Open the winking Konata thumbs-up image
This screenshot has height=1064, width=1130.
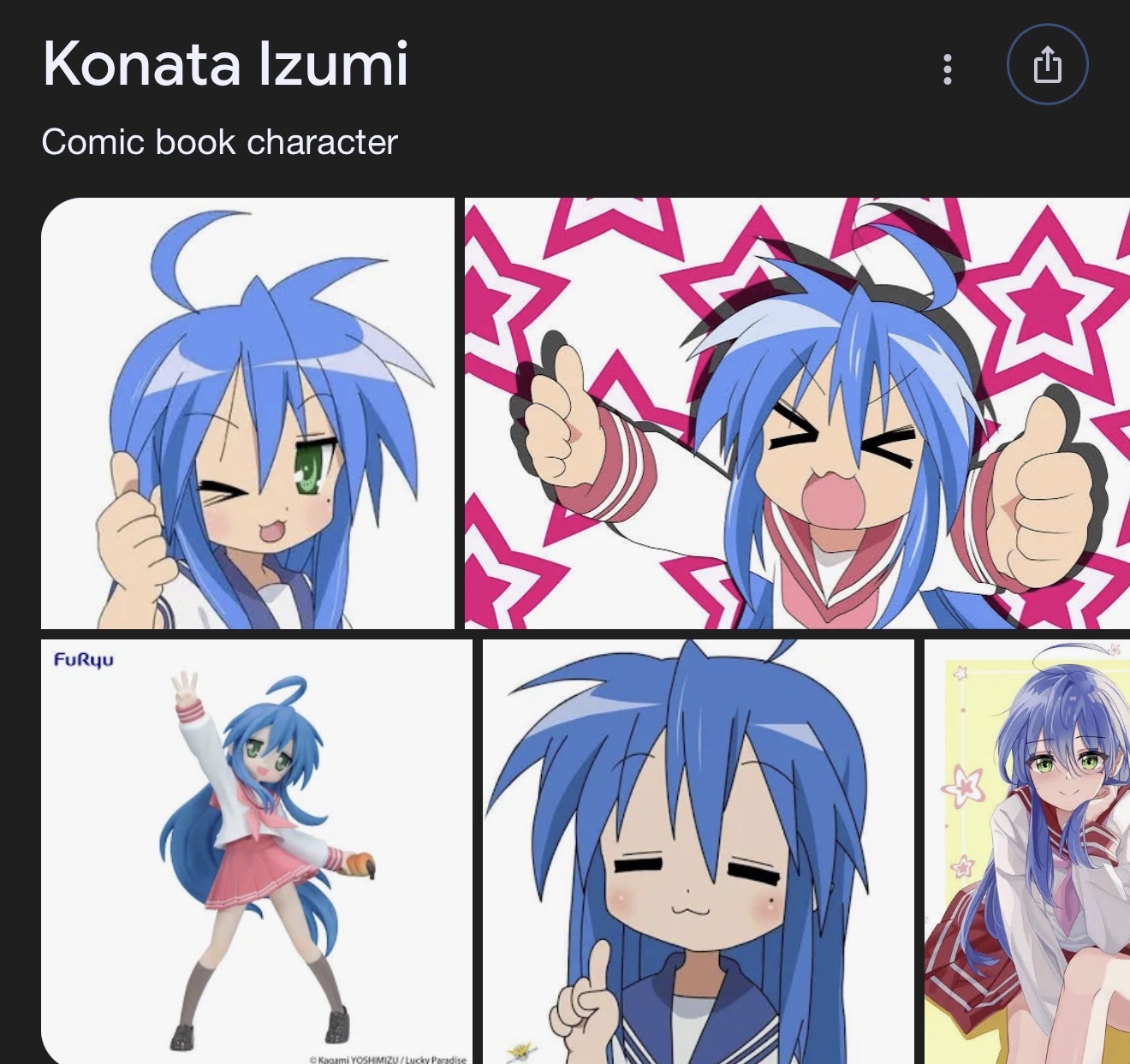[x=247, y=413]
